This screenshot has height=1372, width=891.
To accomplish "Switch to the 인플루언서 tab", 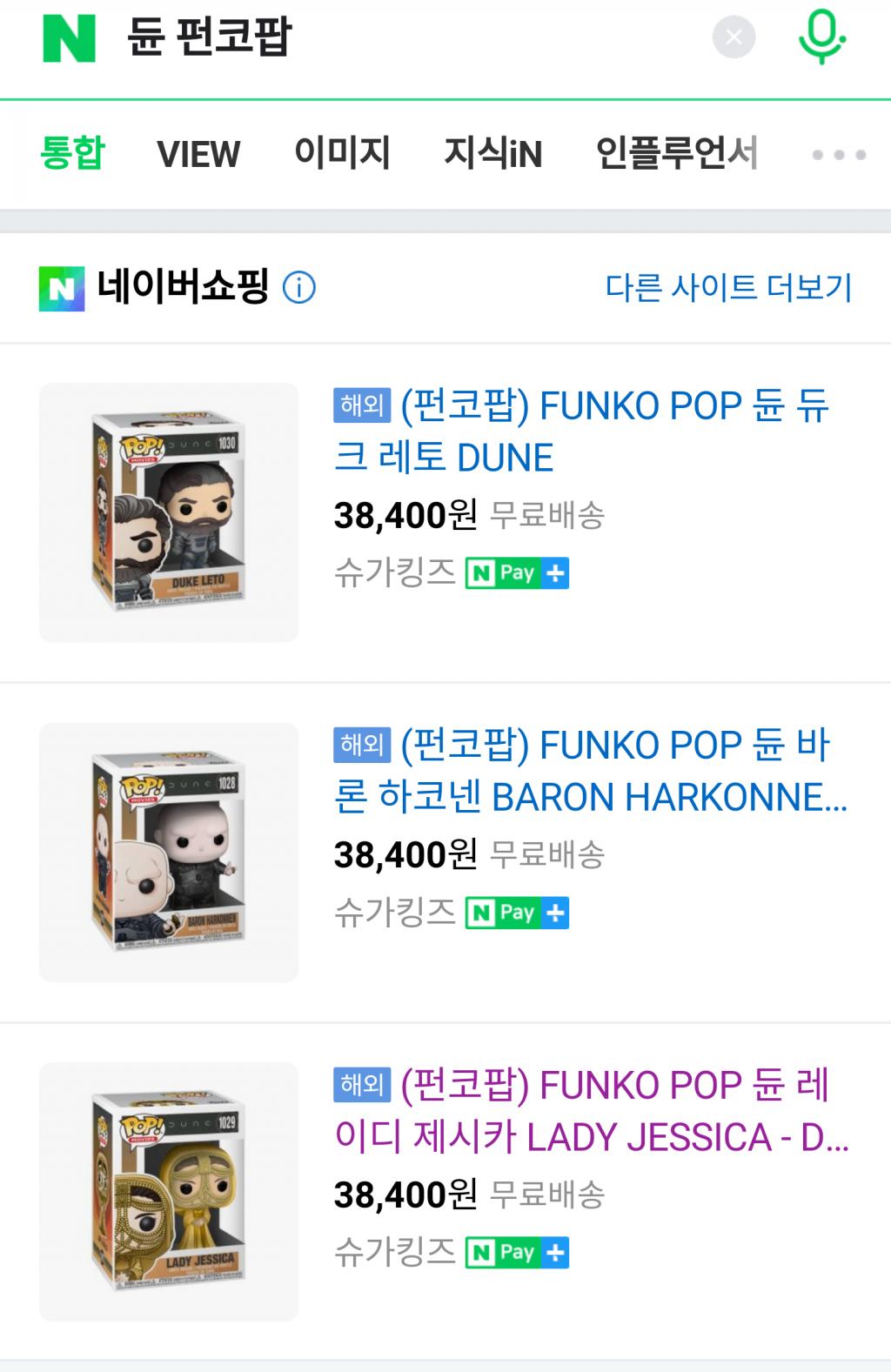I will (676, 153).
